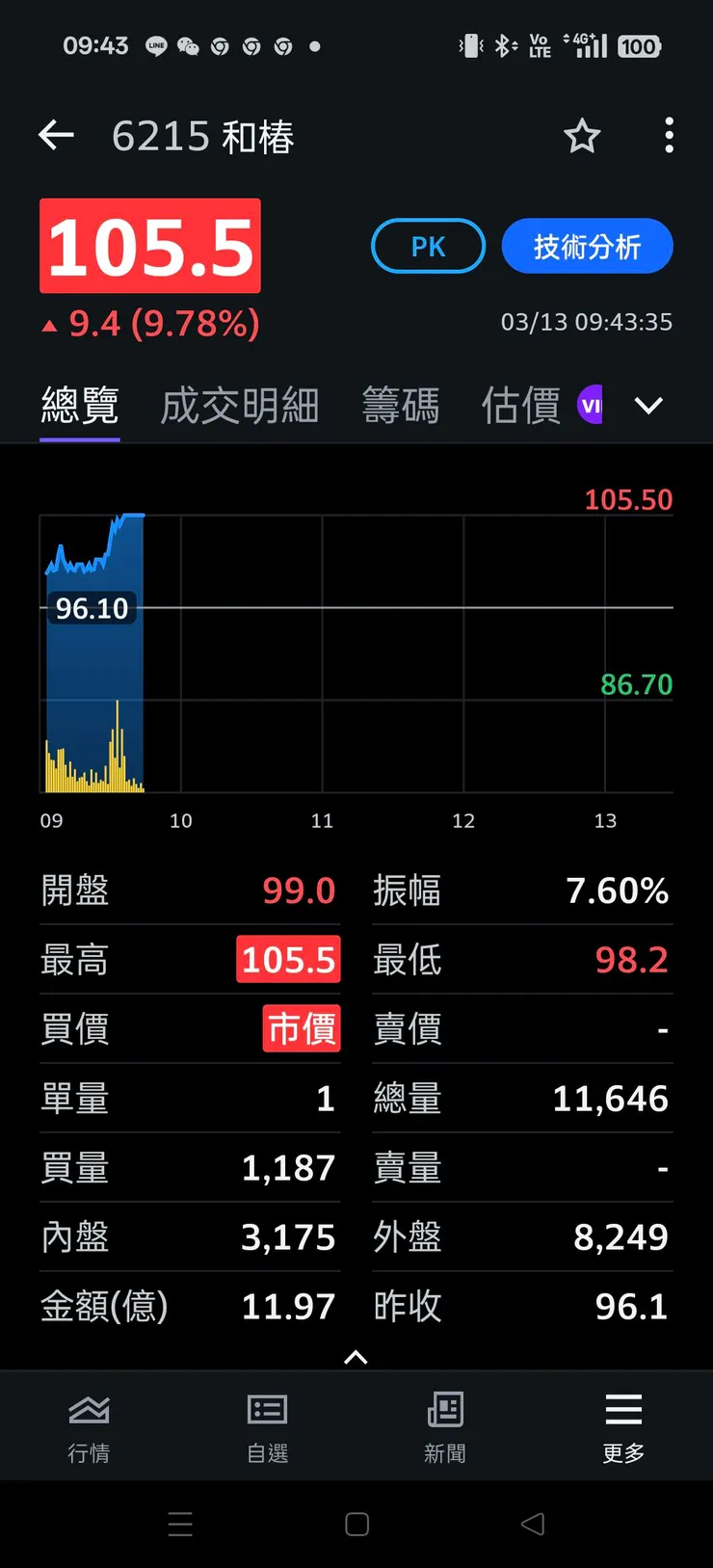Collapse the Android navigation drawer handle
This screenshot has width=713, height=1568.
[x=180, y=1525]
